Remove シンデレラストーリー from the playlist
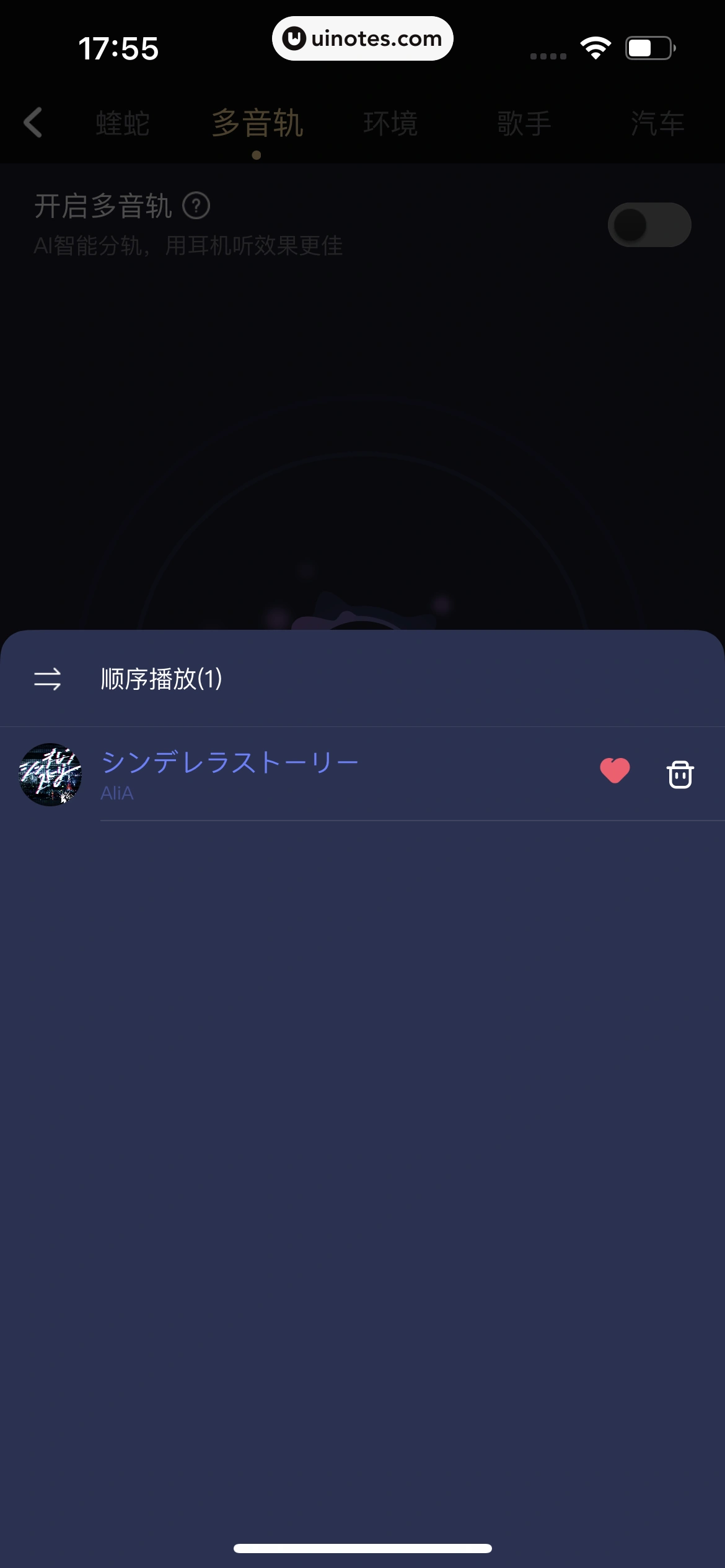This screenshot has width=725, height=1568. click(680, 774)
